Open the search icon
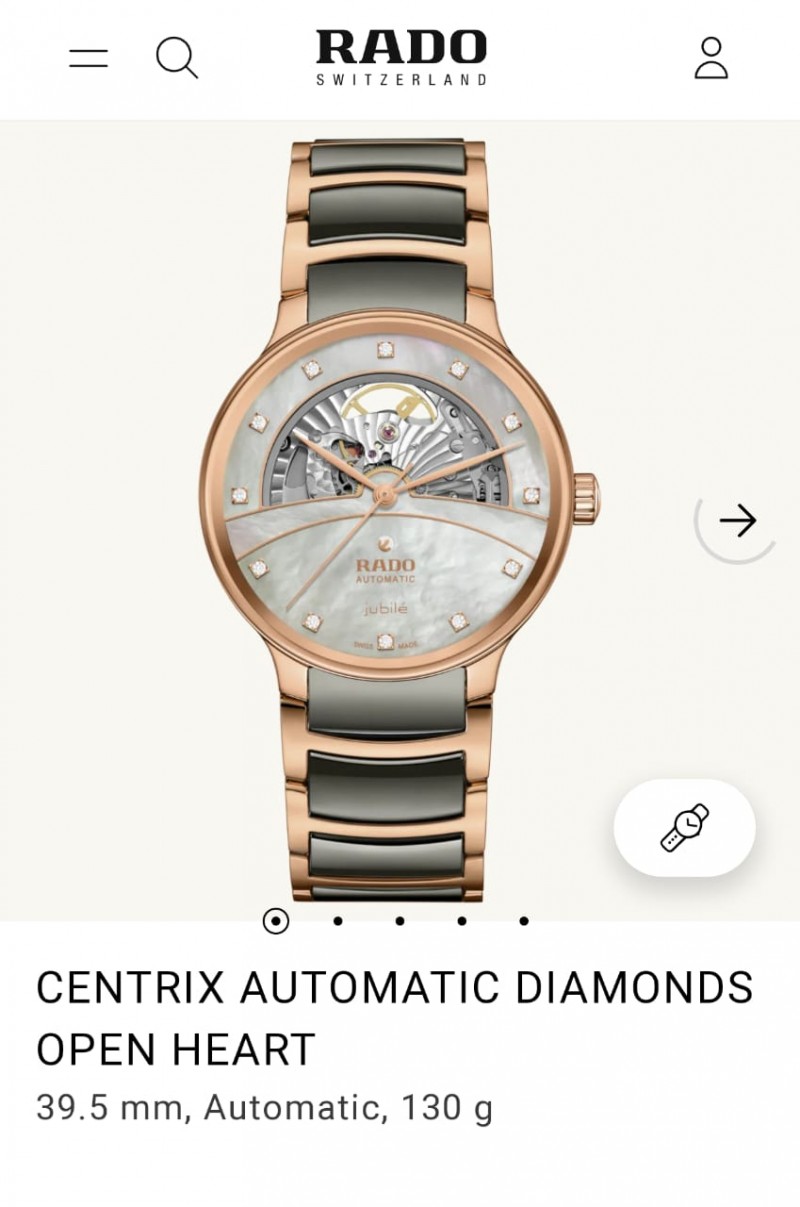The image size is (800, 1207). pyautogui.click(x=176, y=58)
